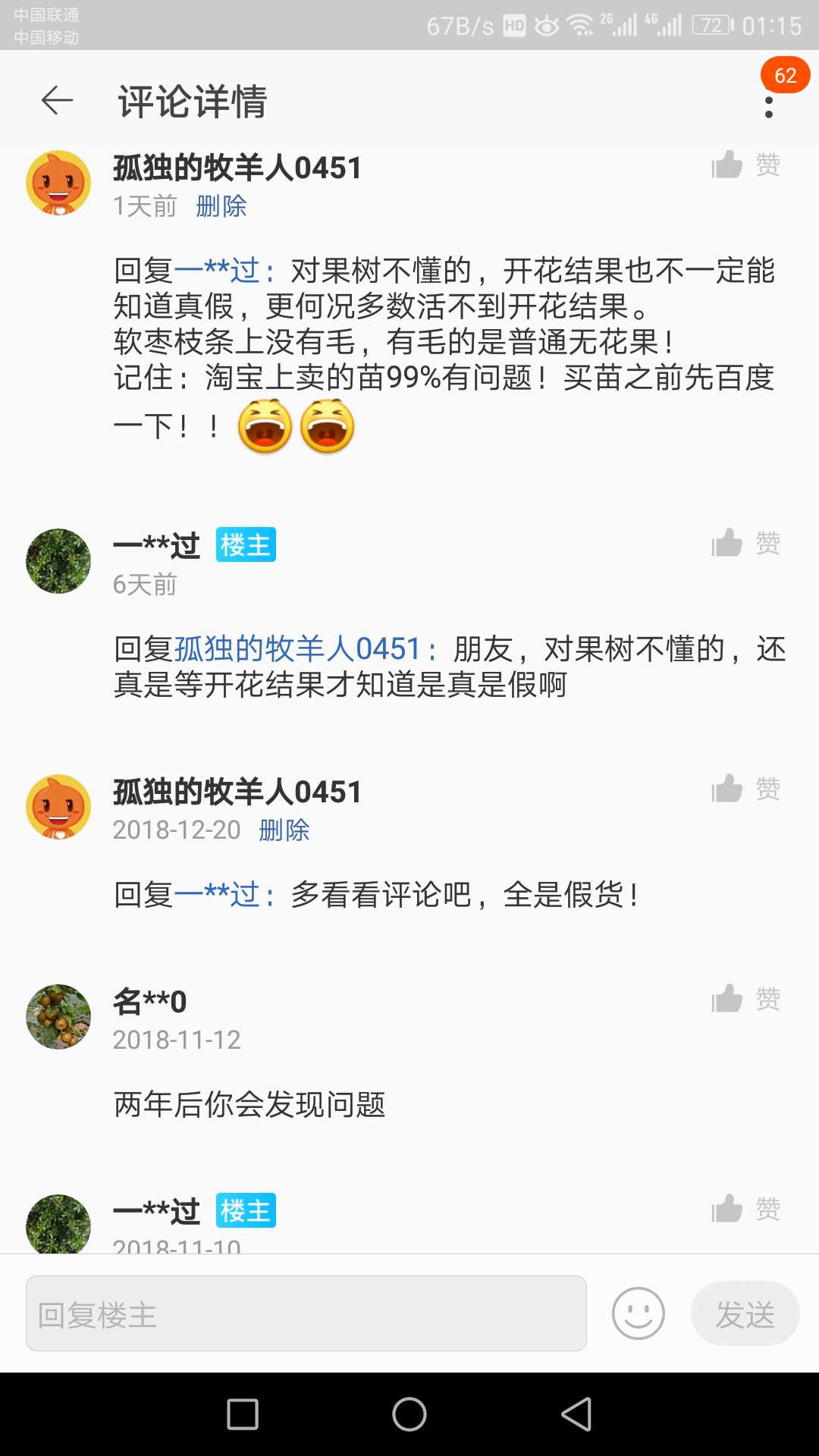The height and width of the screenshot is (1456, 819).
Task: Like the 2018-11-10 comment by 一**过
Action: [745, 1208]
